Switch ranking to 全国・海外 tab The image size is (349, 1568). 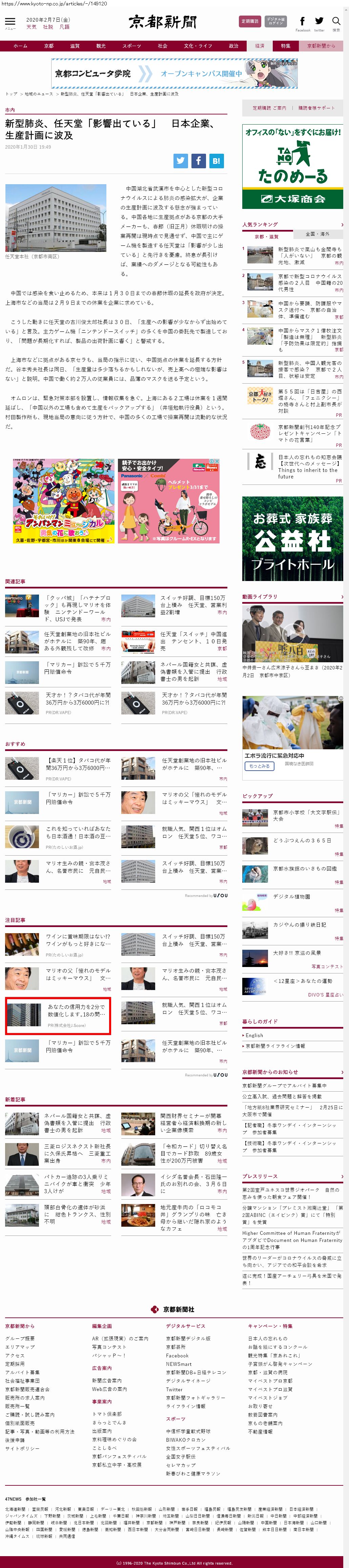pos(317,234)
